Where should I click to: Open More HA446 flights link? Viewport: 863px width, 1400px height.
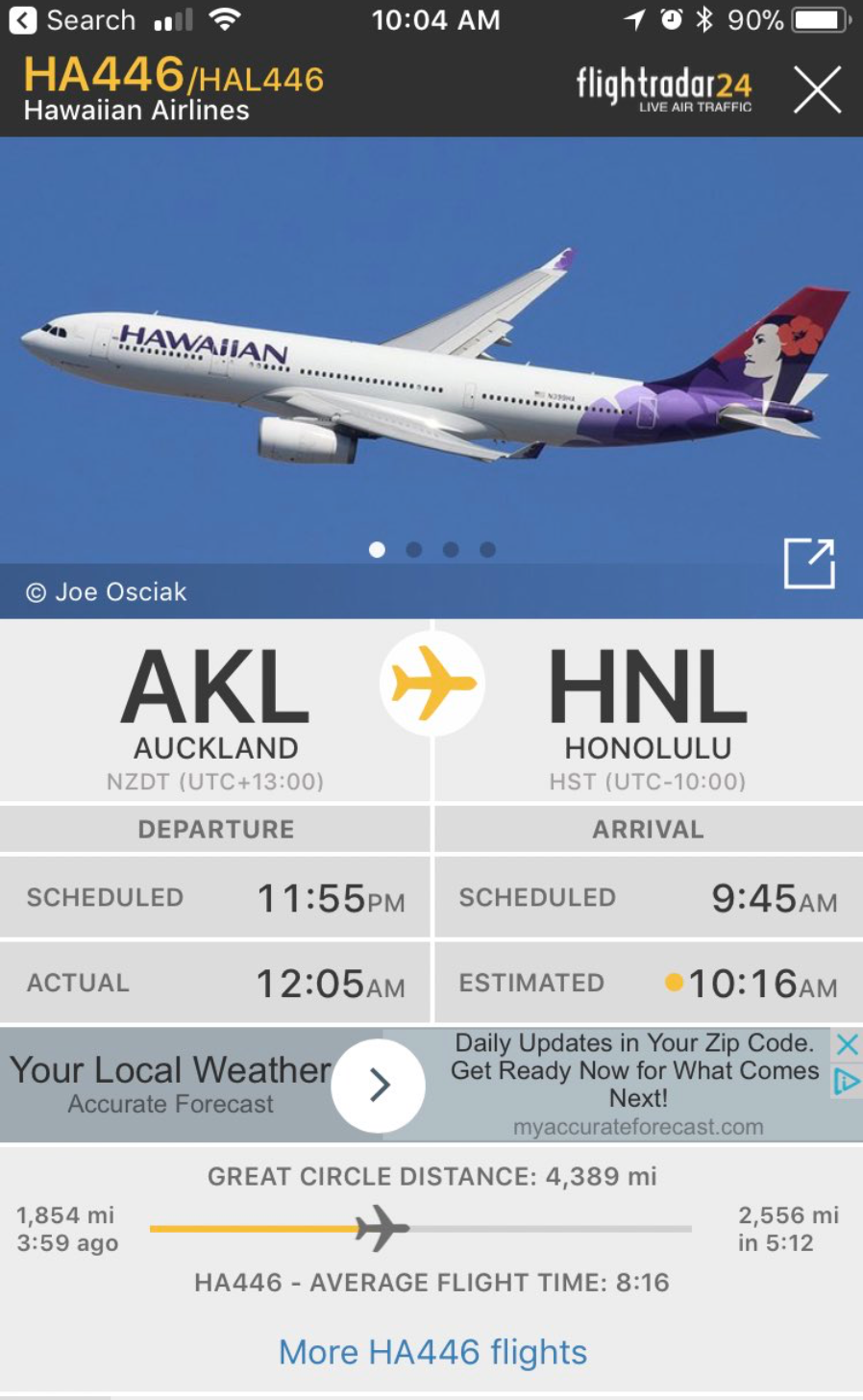click(432, 1352)
